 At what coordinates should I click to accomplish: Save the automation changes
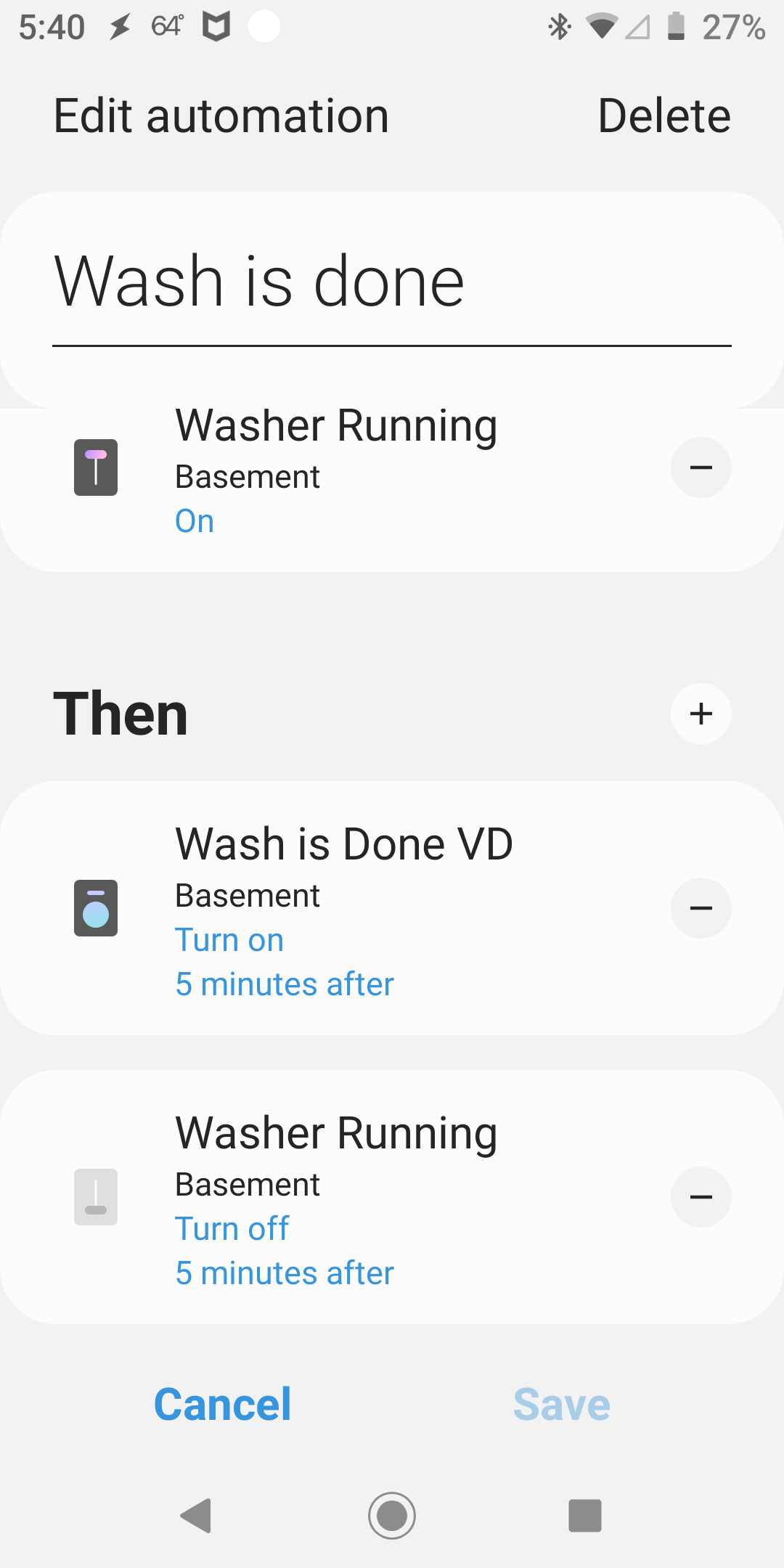tap(562, 1405)
